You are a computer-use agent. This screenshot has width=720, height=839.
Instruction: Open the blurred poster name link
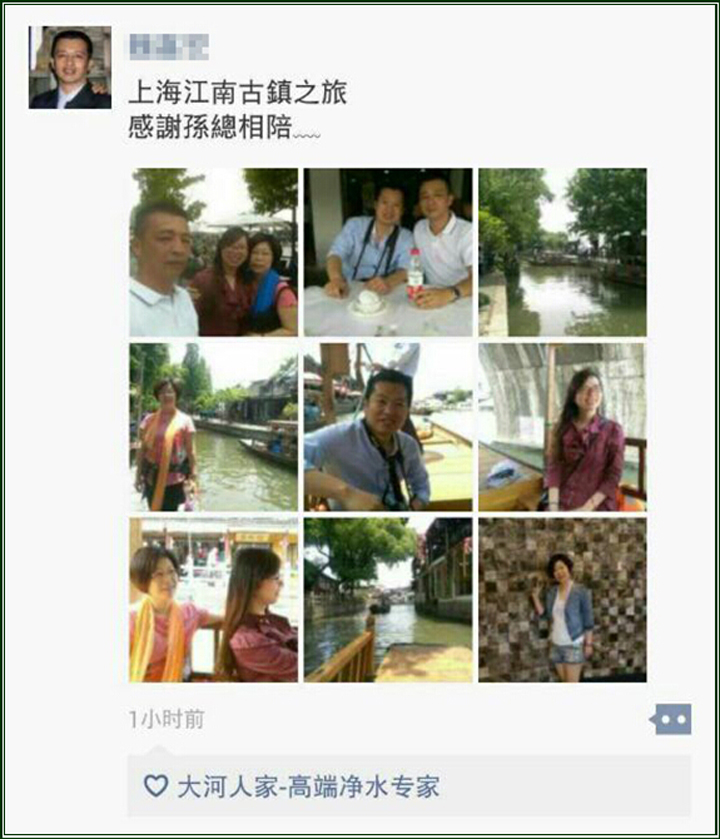[x=169, y=45]
